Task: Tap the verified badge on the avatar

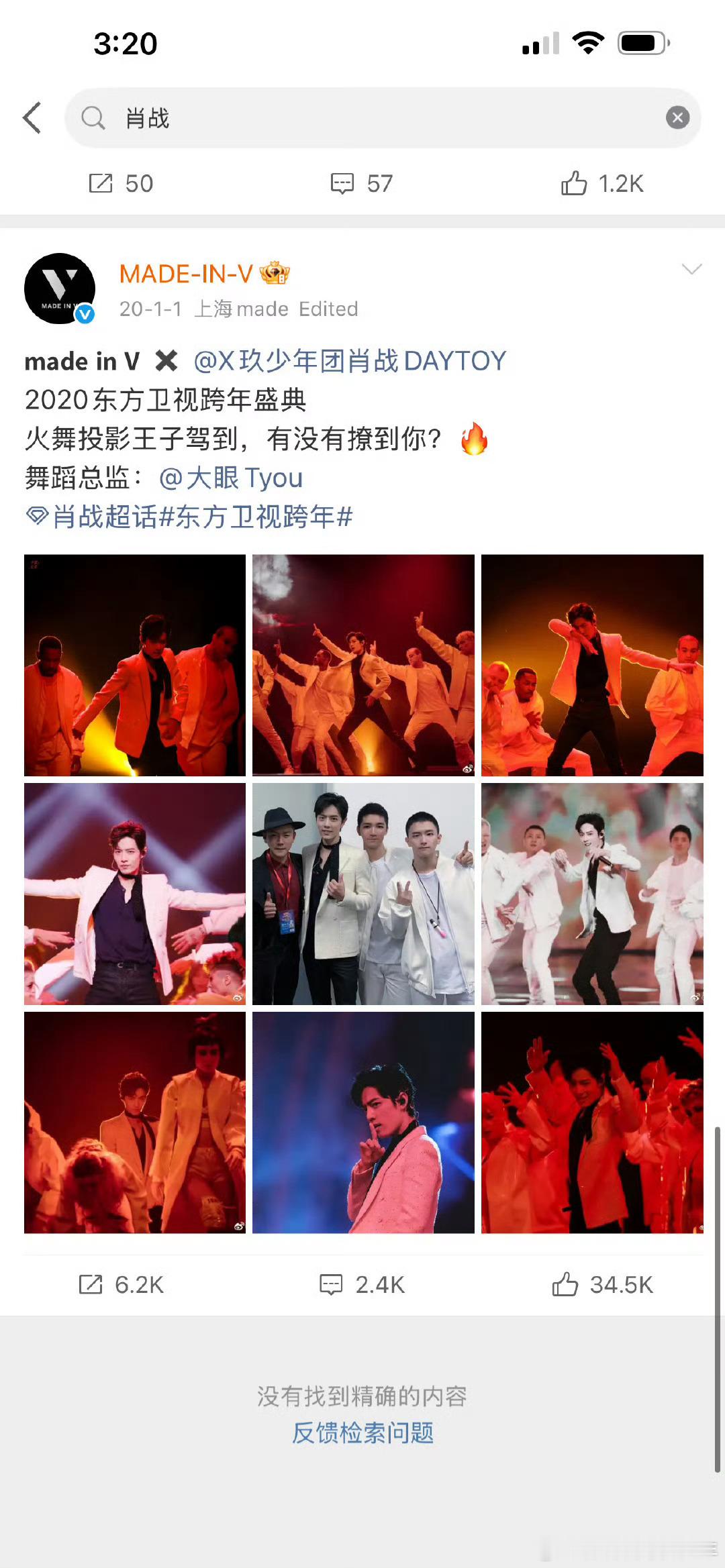Action: pos(83,314)
